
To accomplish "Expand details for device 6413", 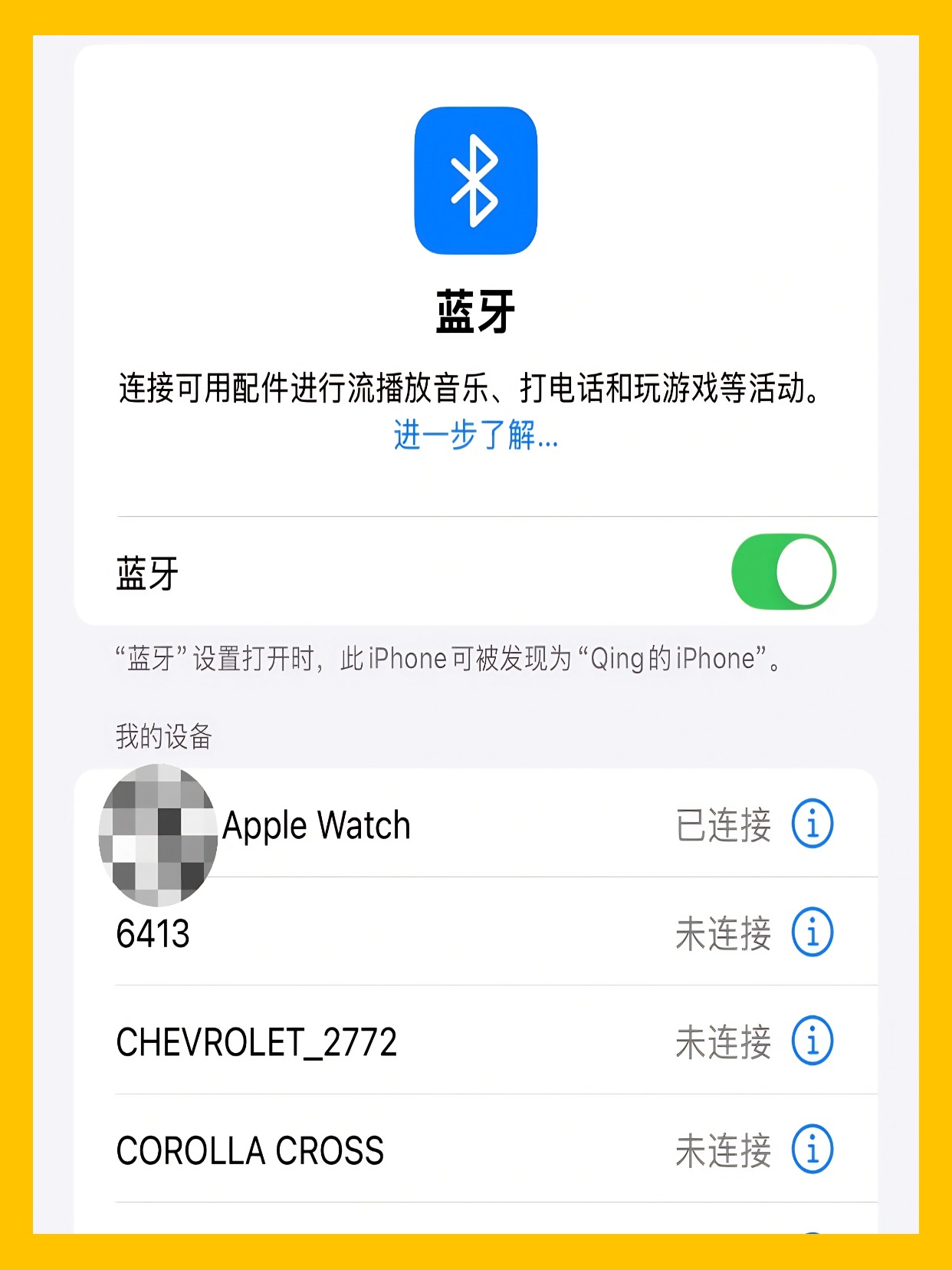I will tap(814, 933).
